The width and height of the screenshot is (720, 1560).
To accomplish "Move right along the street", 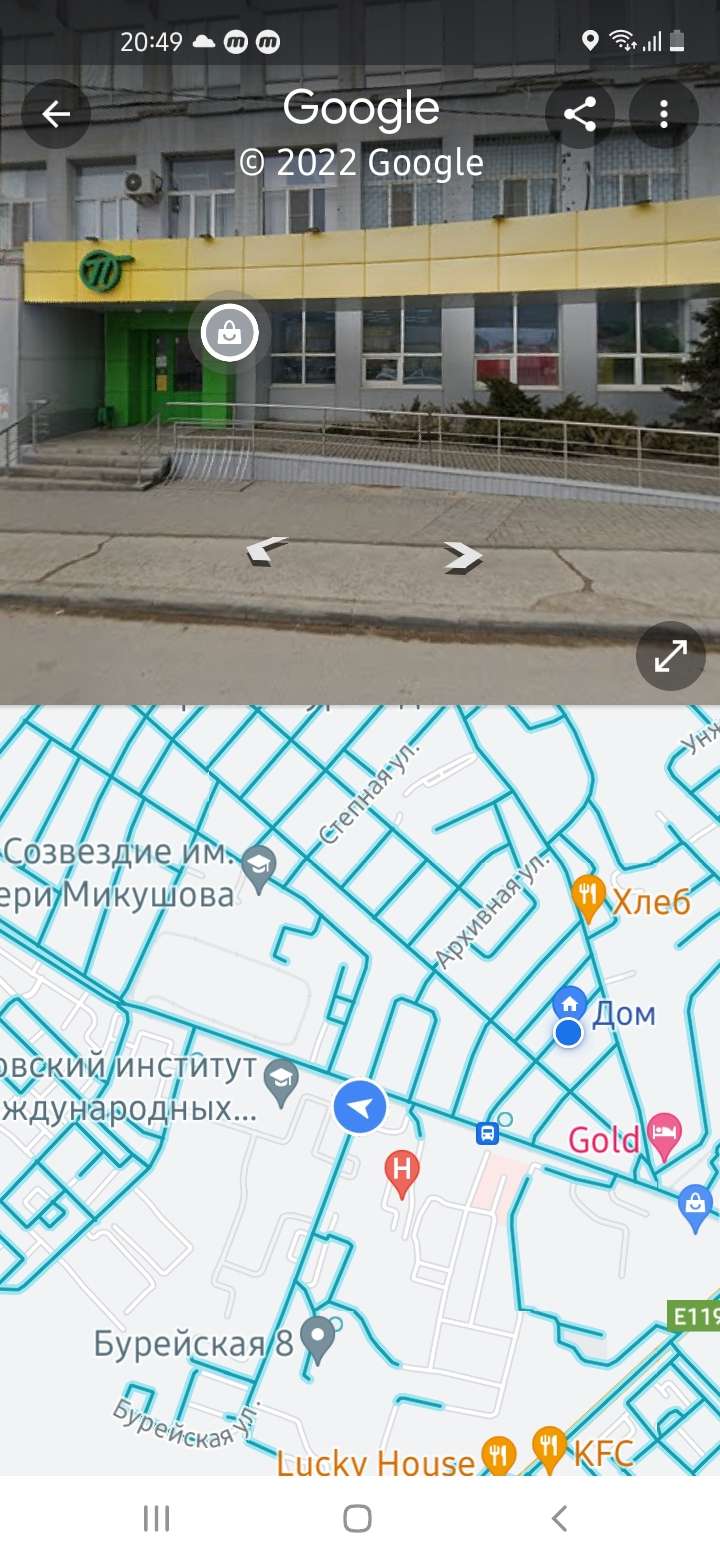I will click(462, 556).
